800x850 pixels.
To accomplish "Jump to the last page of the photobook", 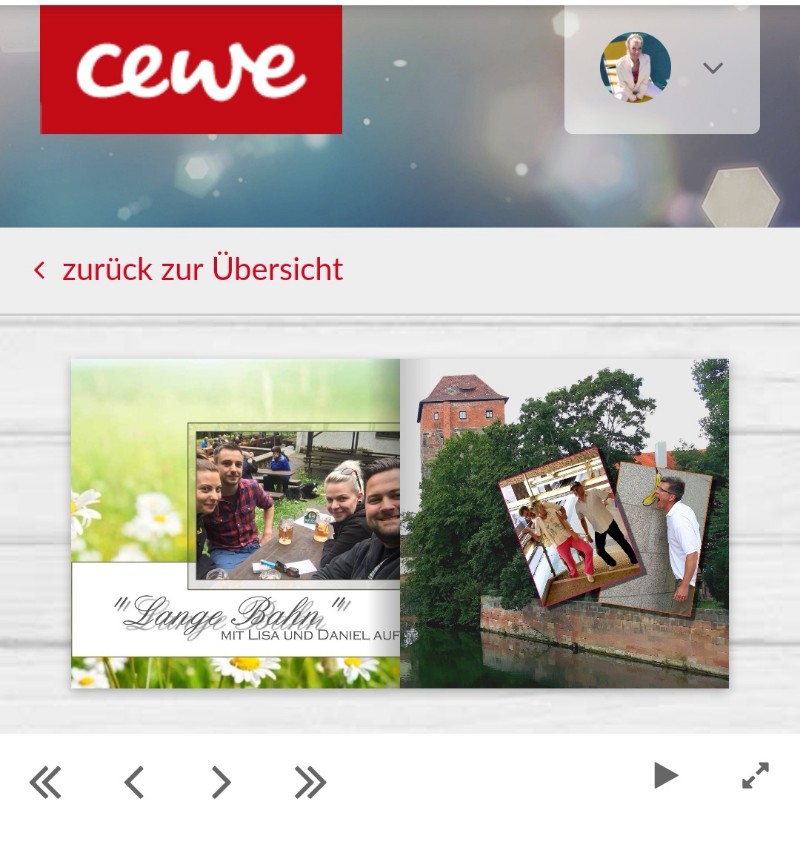I will pyautogui.click(x=310, y=782).
